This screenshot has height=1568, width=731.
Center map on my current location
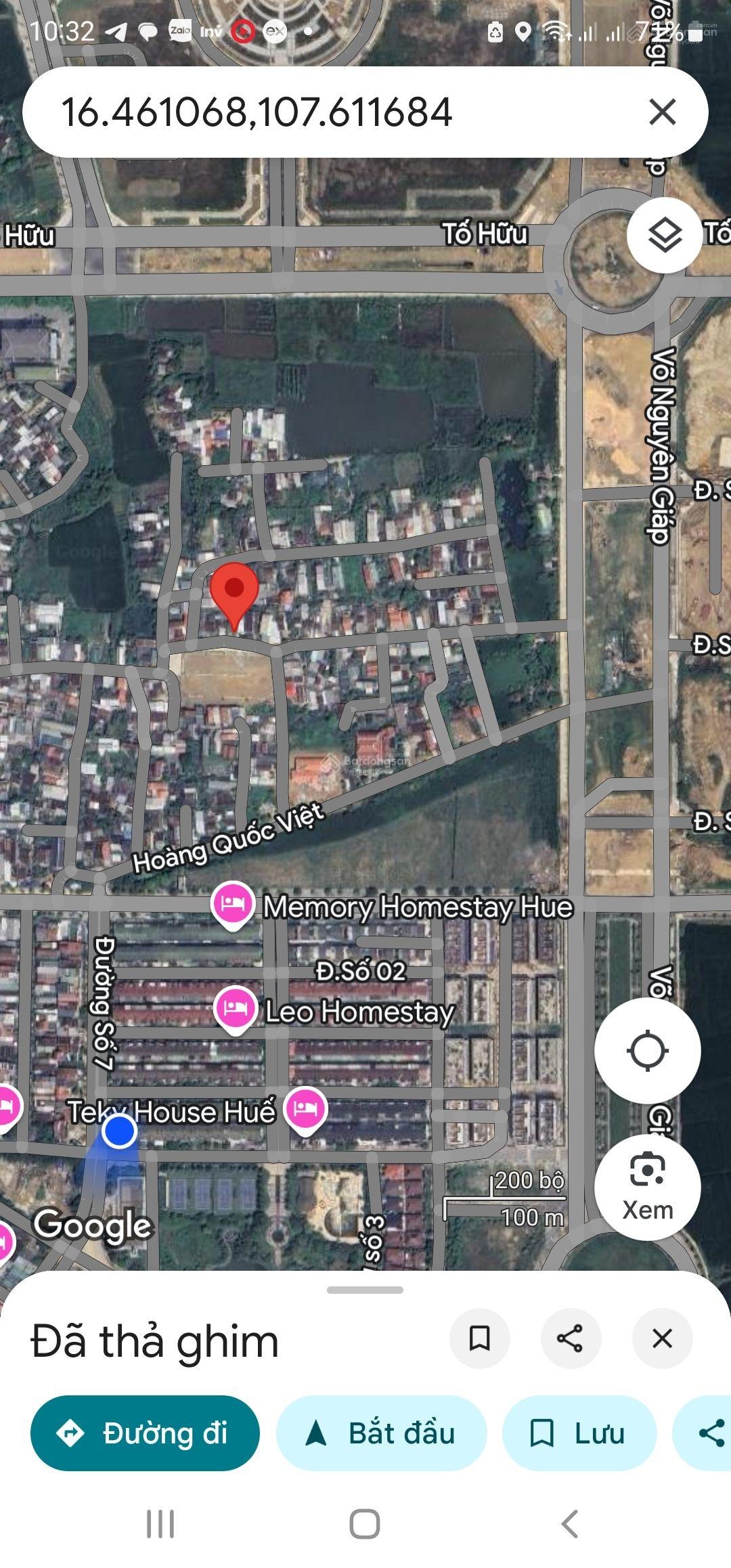coord(647,1050)
